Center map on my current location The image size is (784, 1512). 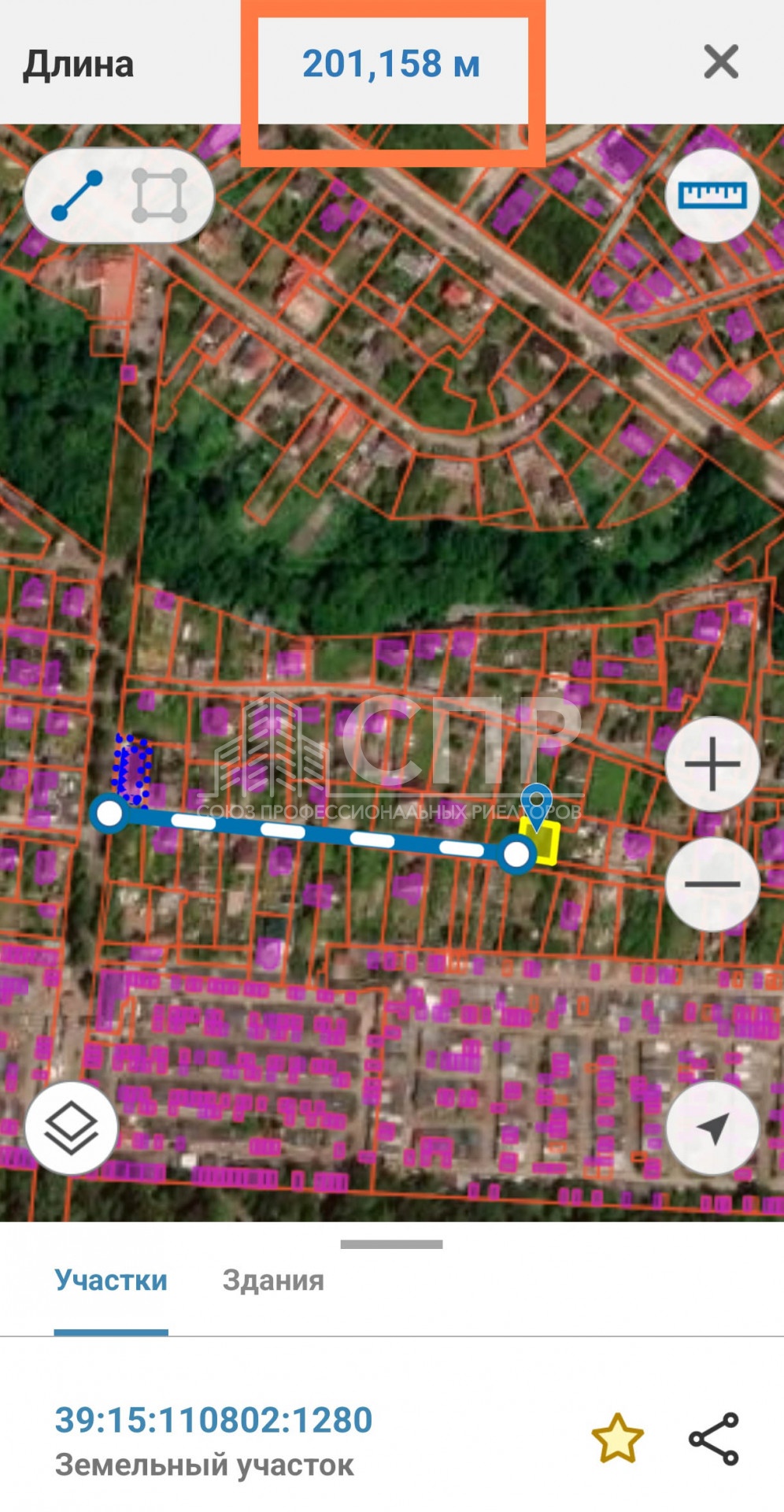click(x=712, y=1128)
